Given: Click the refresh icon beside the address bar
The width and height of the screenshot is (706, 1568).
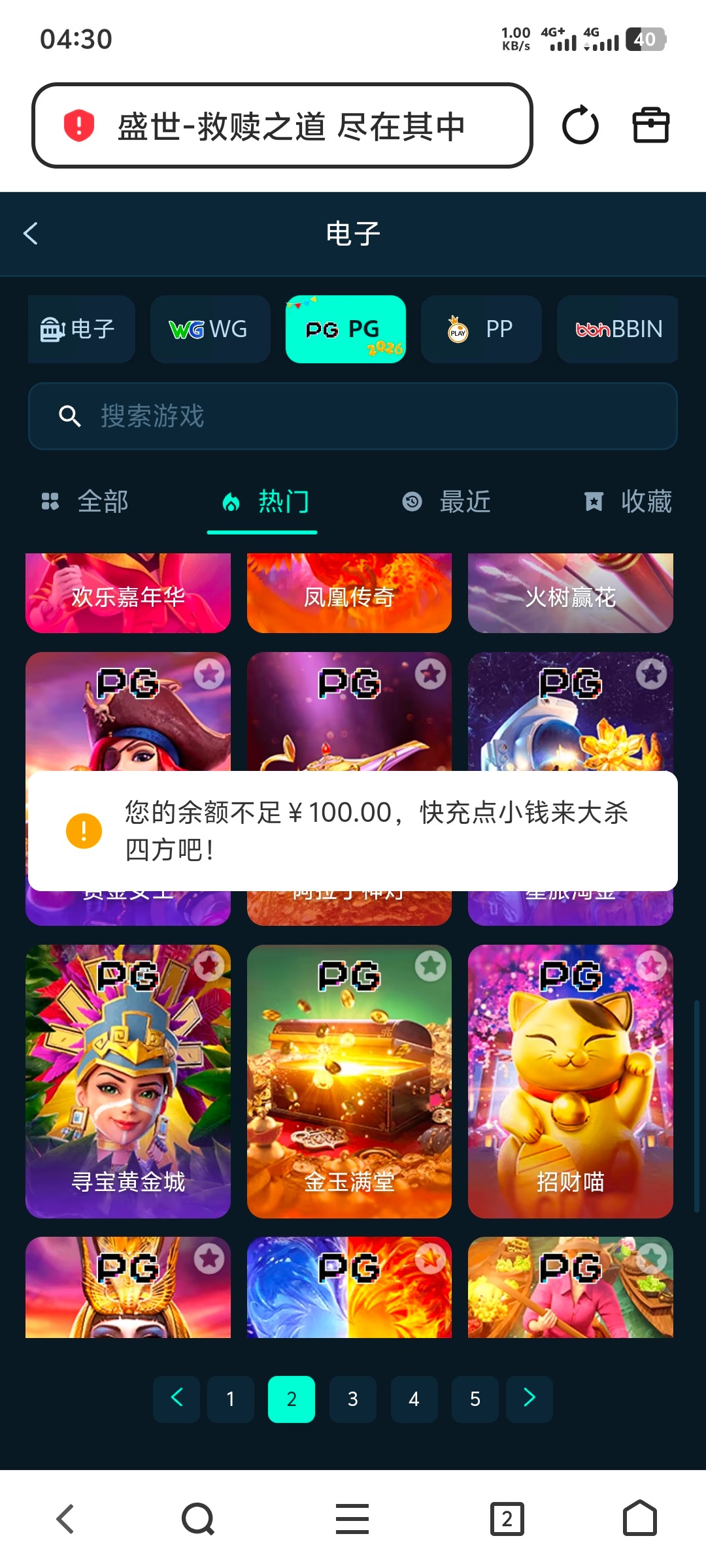Looking at the screenshot, I should point(580,125).
